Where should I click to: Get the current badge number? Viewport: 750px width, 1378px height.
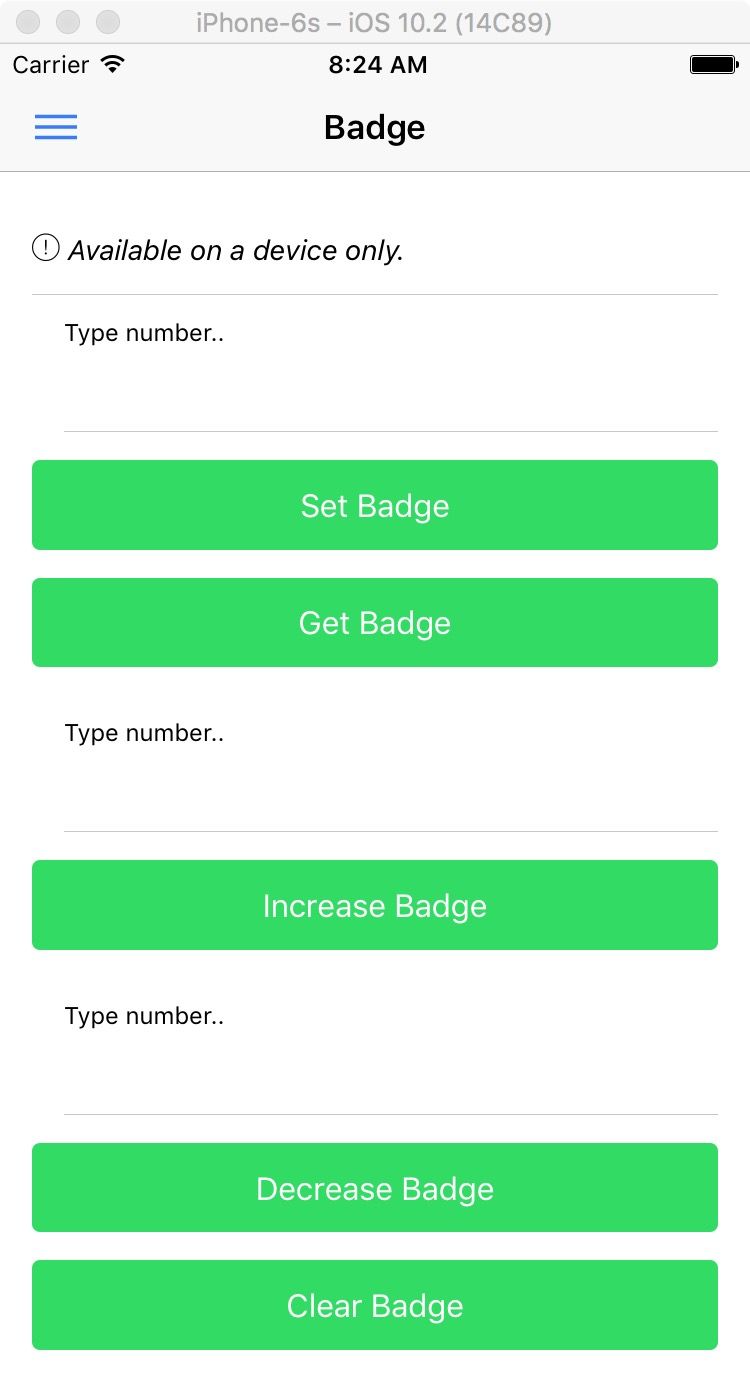pyautogui.click(x=375, y=622)
